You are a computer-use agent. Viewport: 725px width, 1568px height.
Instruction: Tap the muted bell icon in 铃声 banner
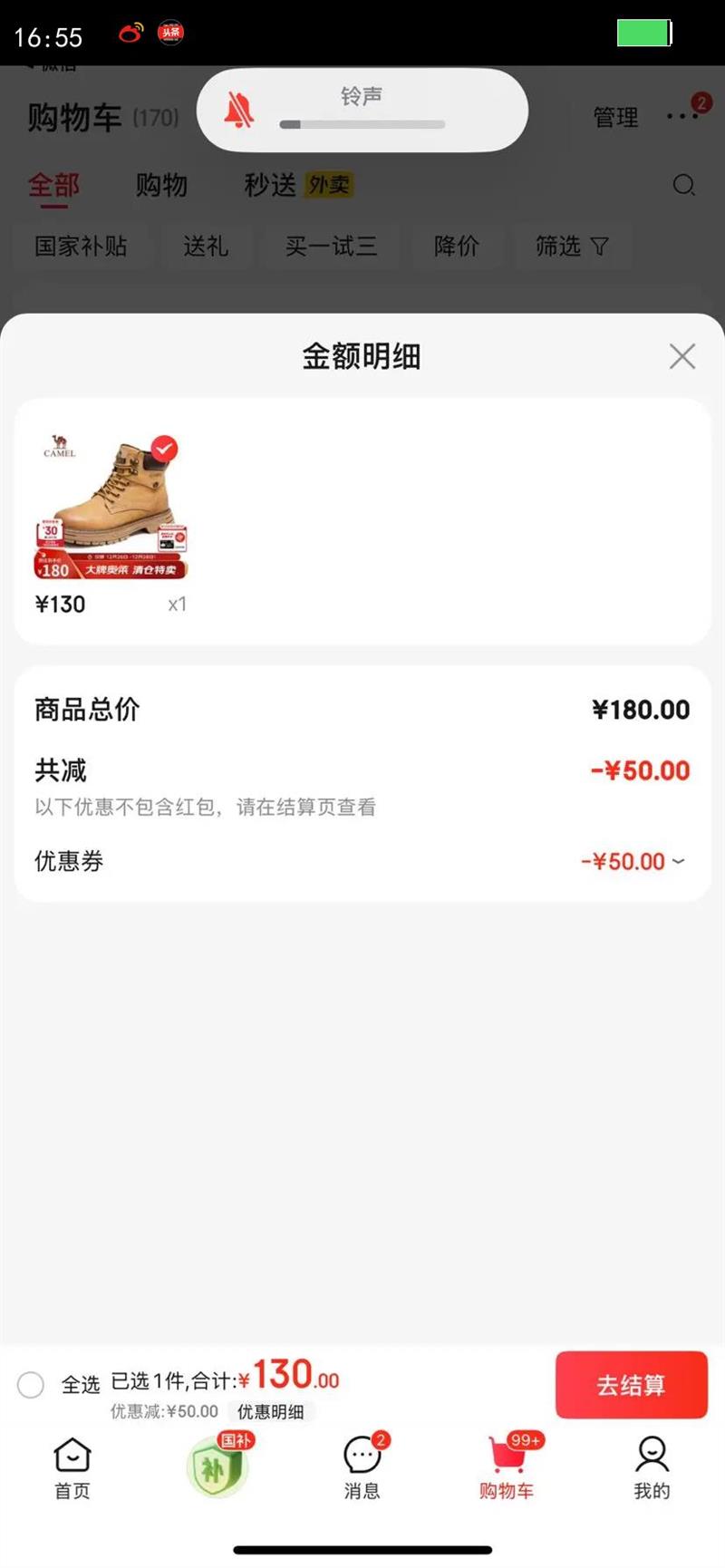[x=240, y=109]
